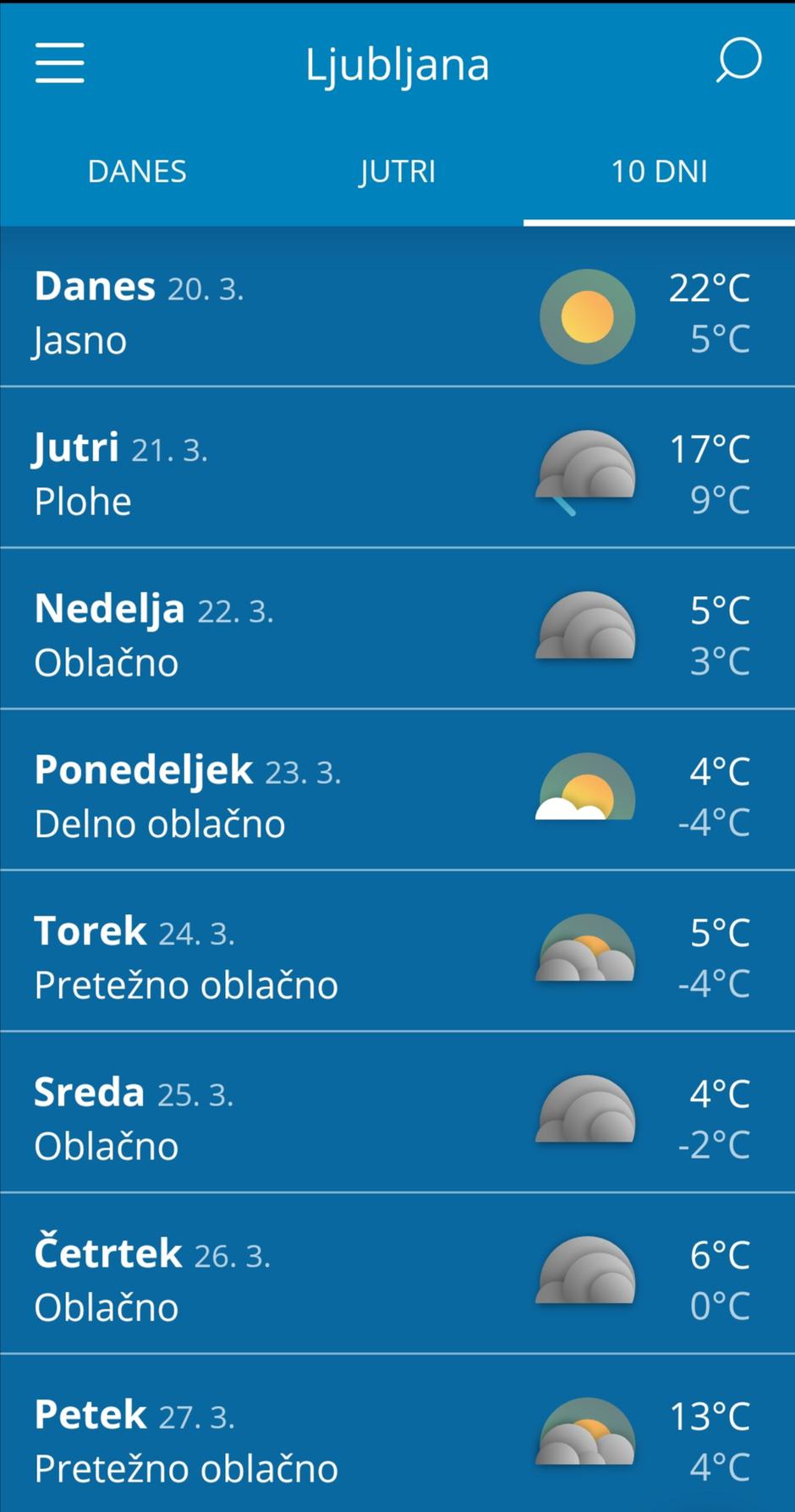Show Torek 24. 3. forecast details
The width and height of the screenshot is (795, 1512).
(397, 958)
